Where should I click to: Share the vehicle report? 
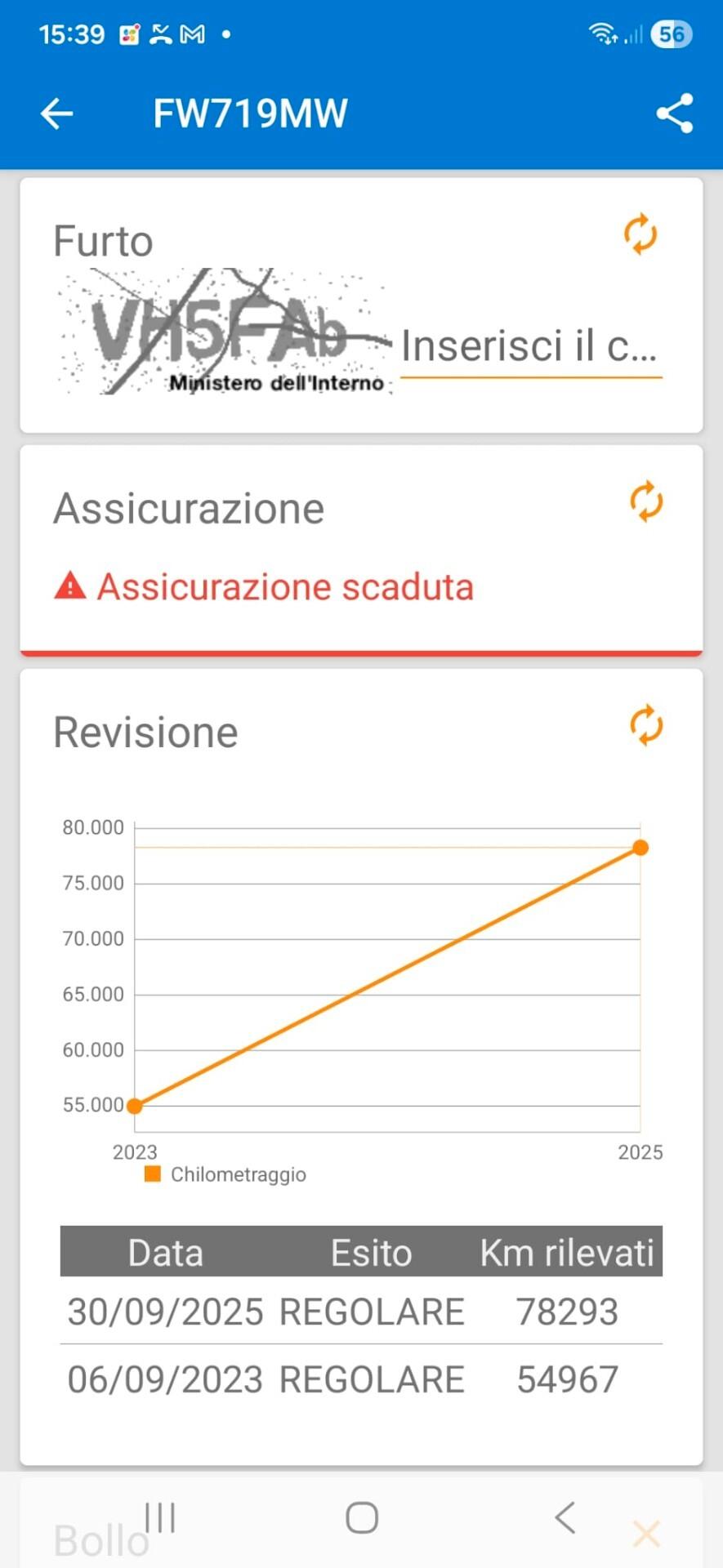675,114
